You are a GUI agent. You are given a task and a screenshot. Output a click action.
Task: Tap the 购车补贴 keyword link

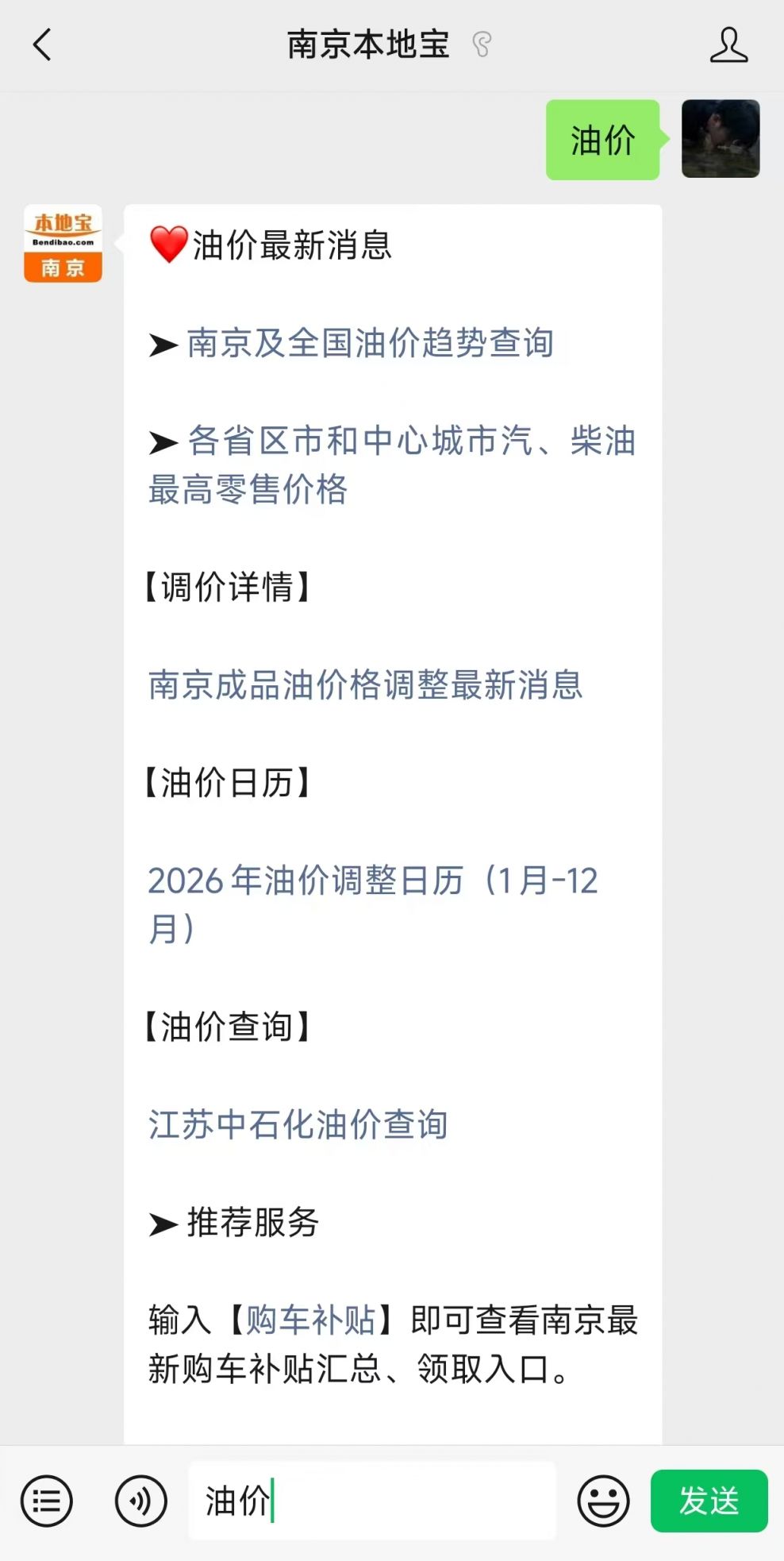tap(310, 1320)
